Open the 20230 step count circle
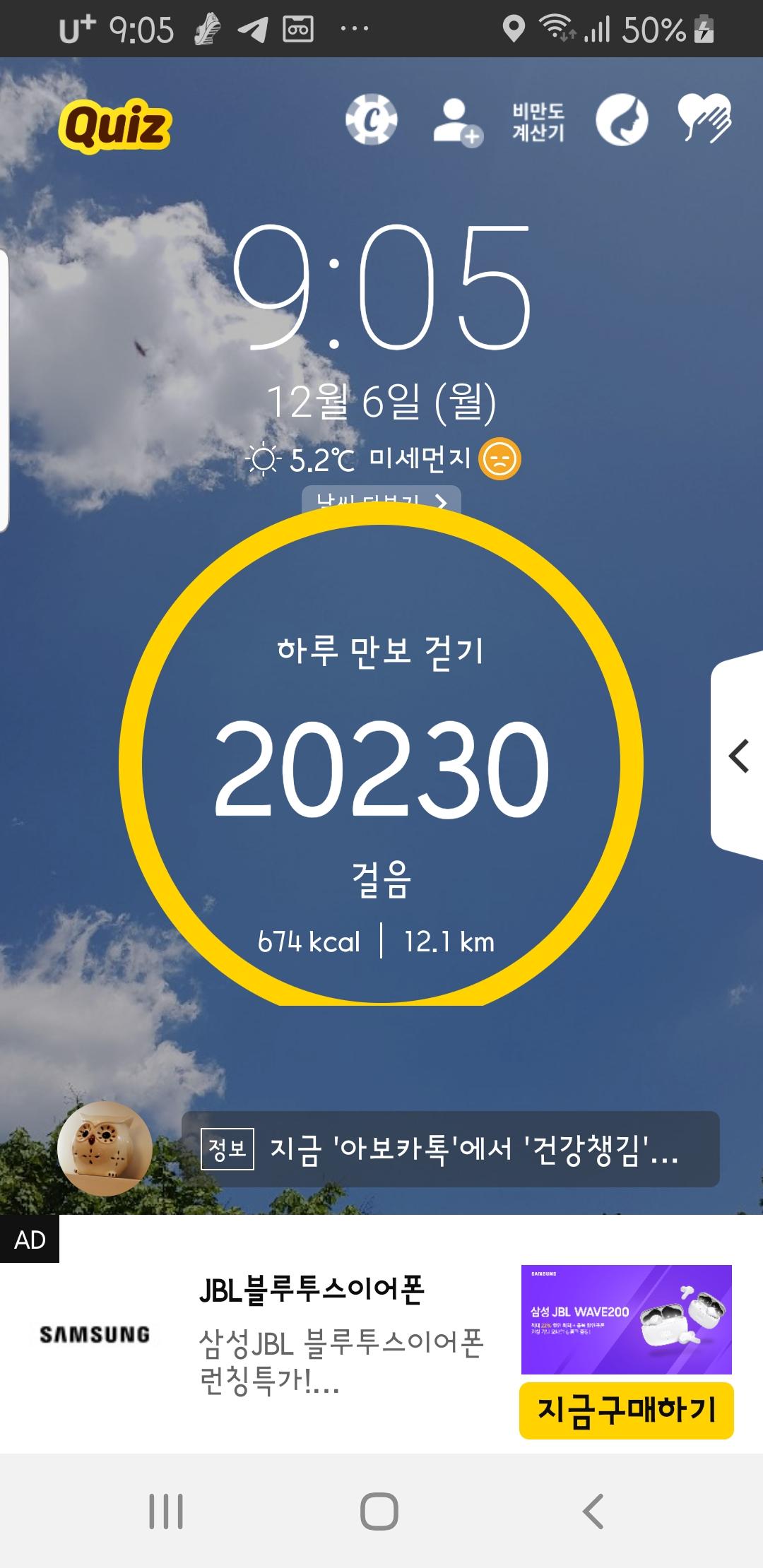 pyautogui.click(x=381, y=766)
